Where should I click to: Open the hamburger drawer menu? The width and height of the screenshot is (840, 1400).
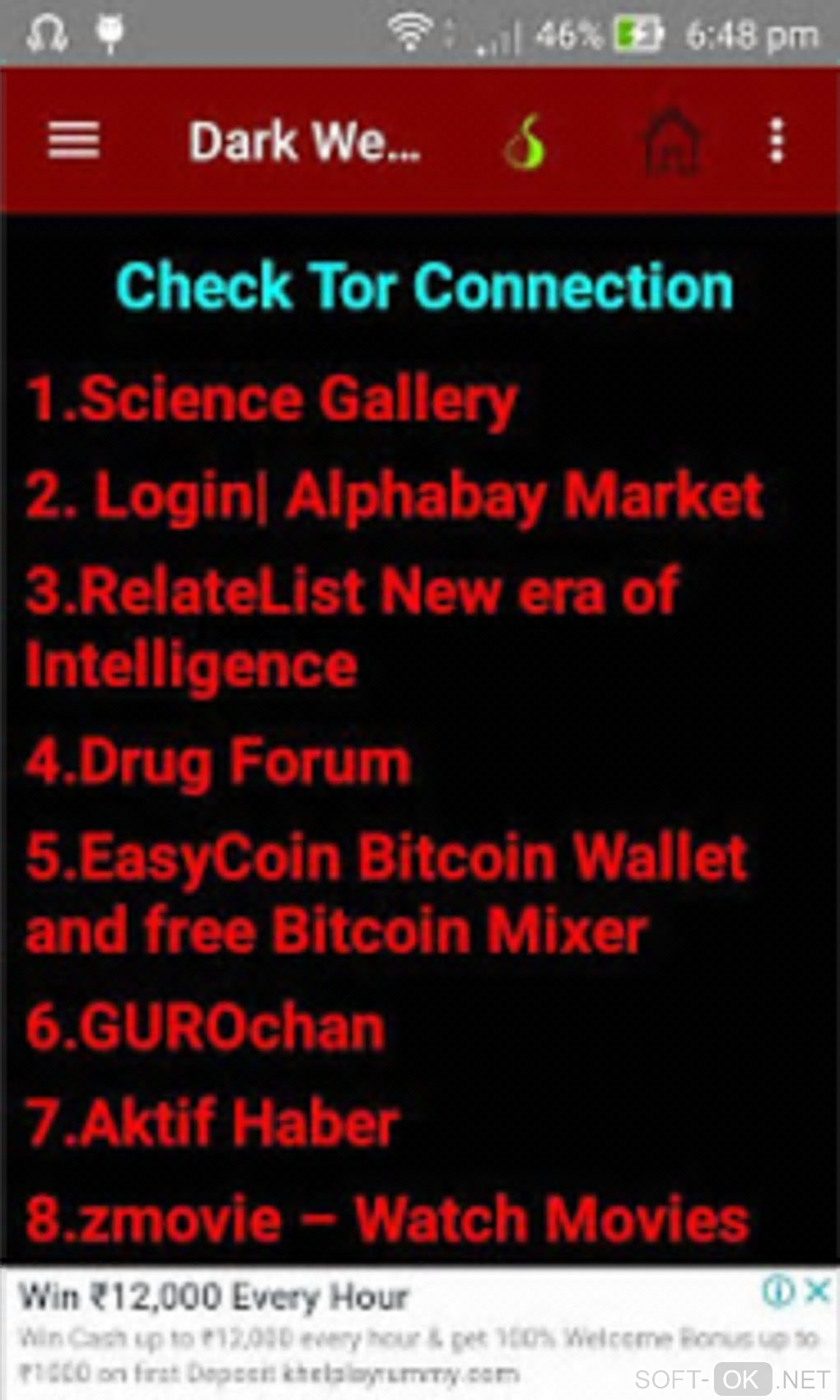click(x=74, y=141)
